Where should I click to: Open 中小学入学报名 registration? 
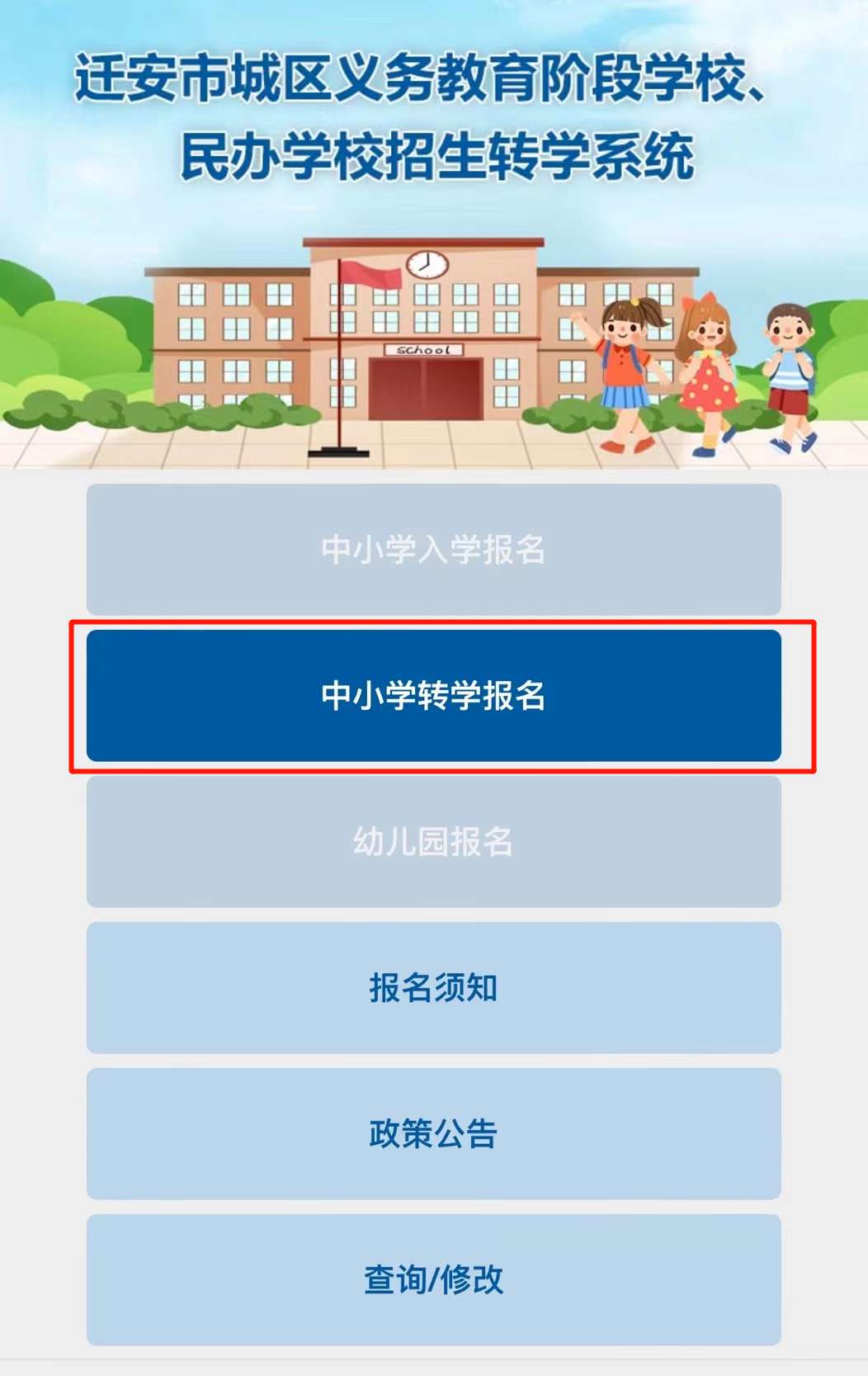pyautogui.click(x=433, y=550)
